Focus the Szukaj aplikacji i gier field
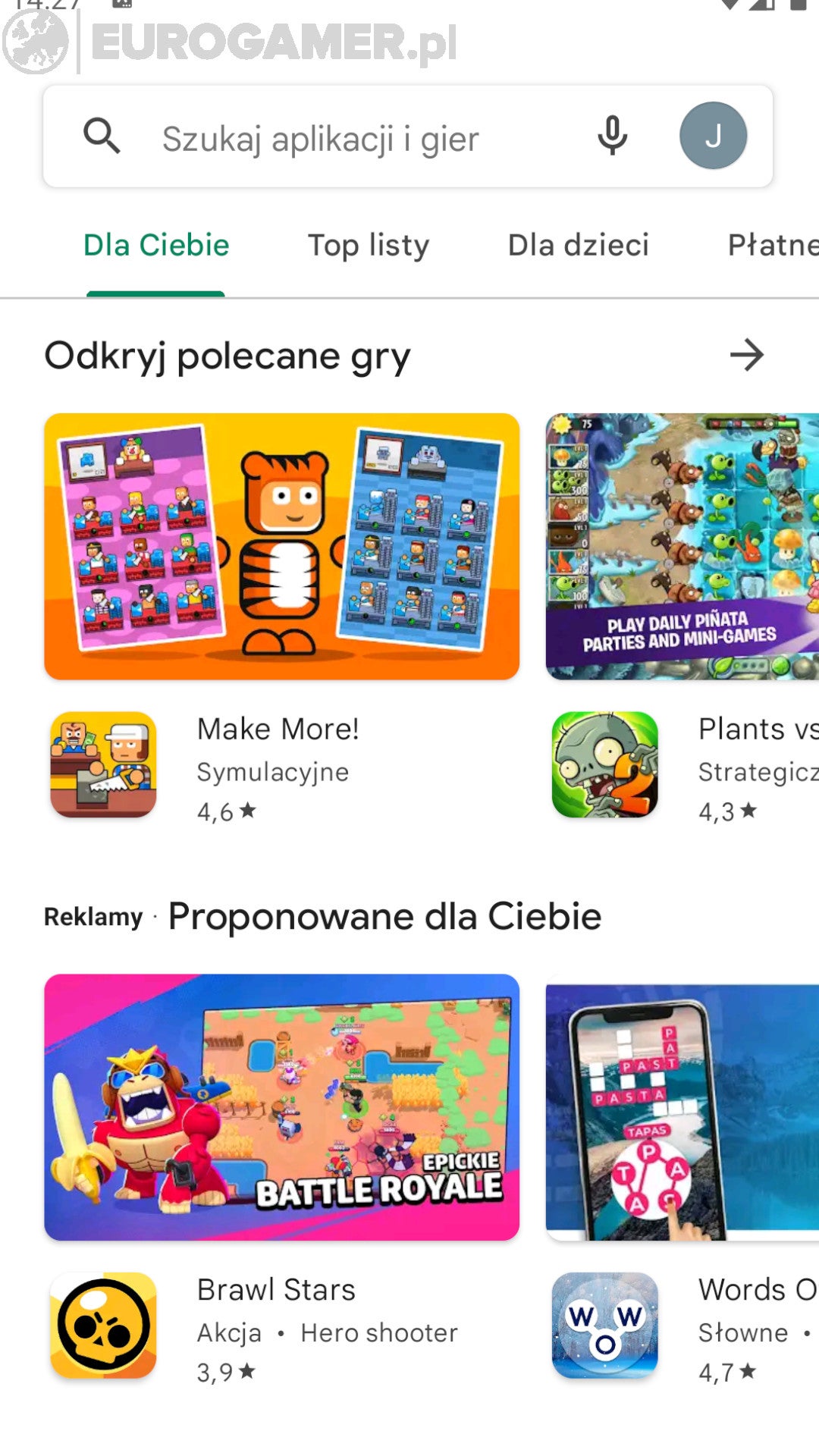 pos(341,139)
